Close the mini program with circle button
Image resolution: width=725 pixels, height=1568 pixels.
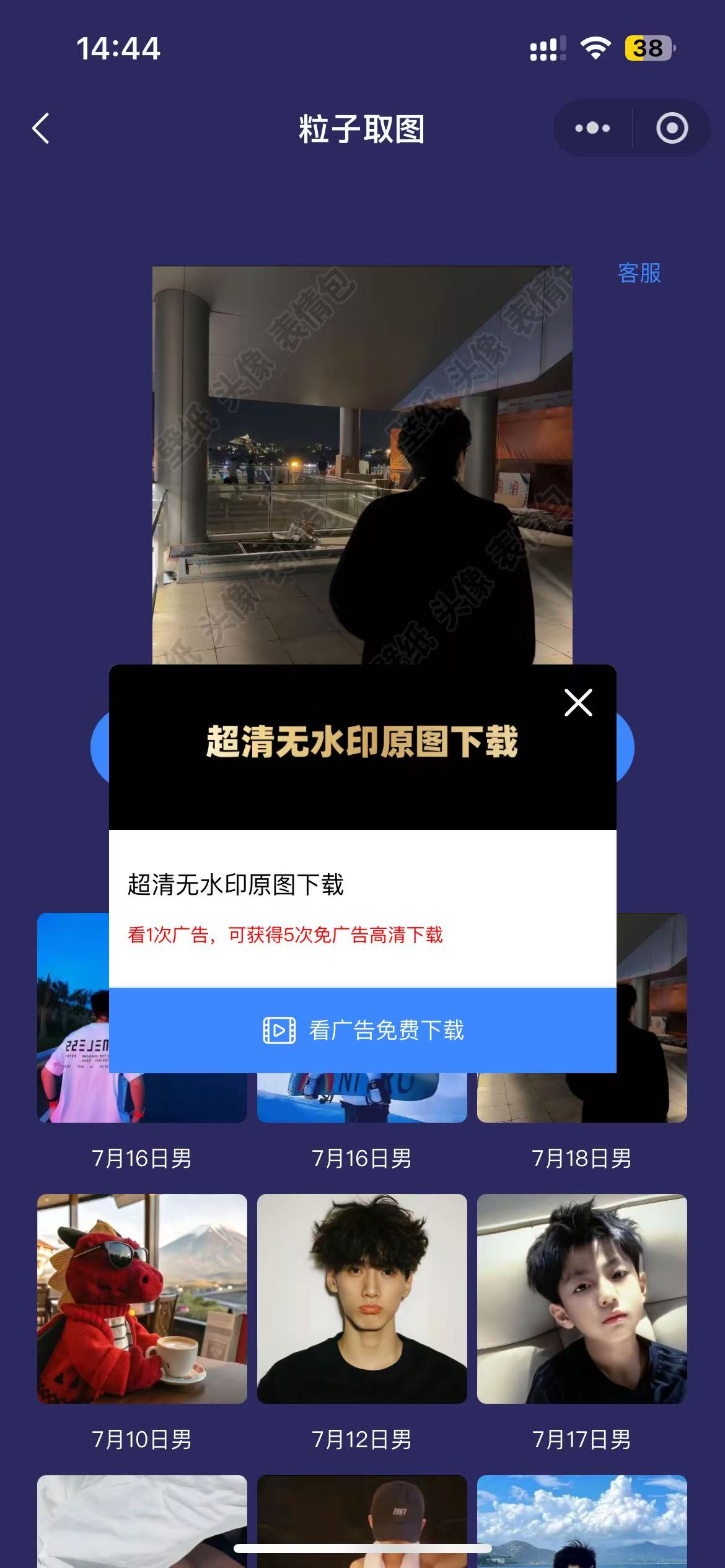tap(672, 128)
